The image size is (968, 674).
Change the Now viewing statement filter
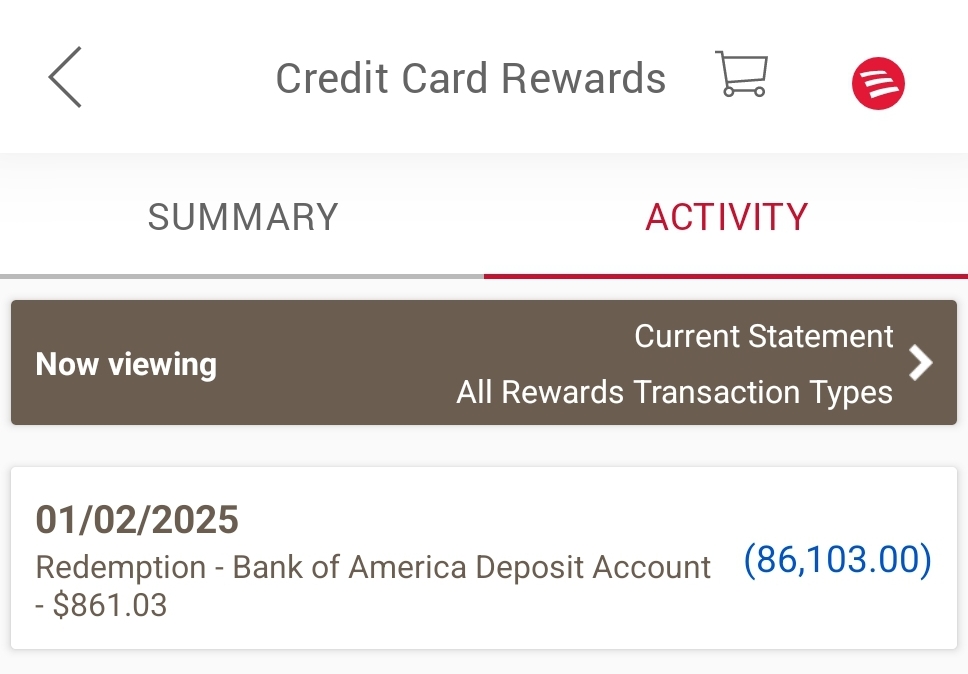pyautogui.click(x=484, y=364)
